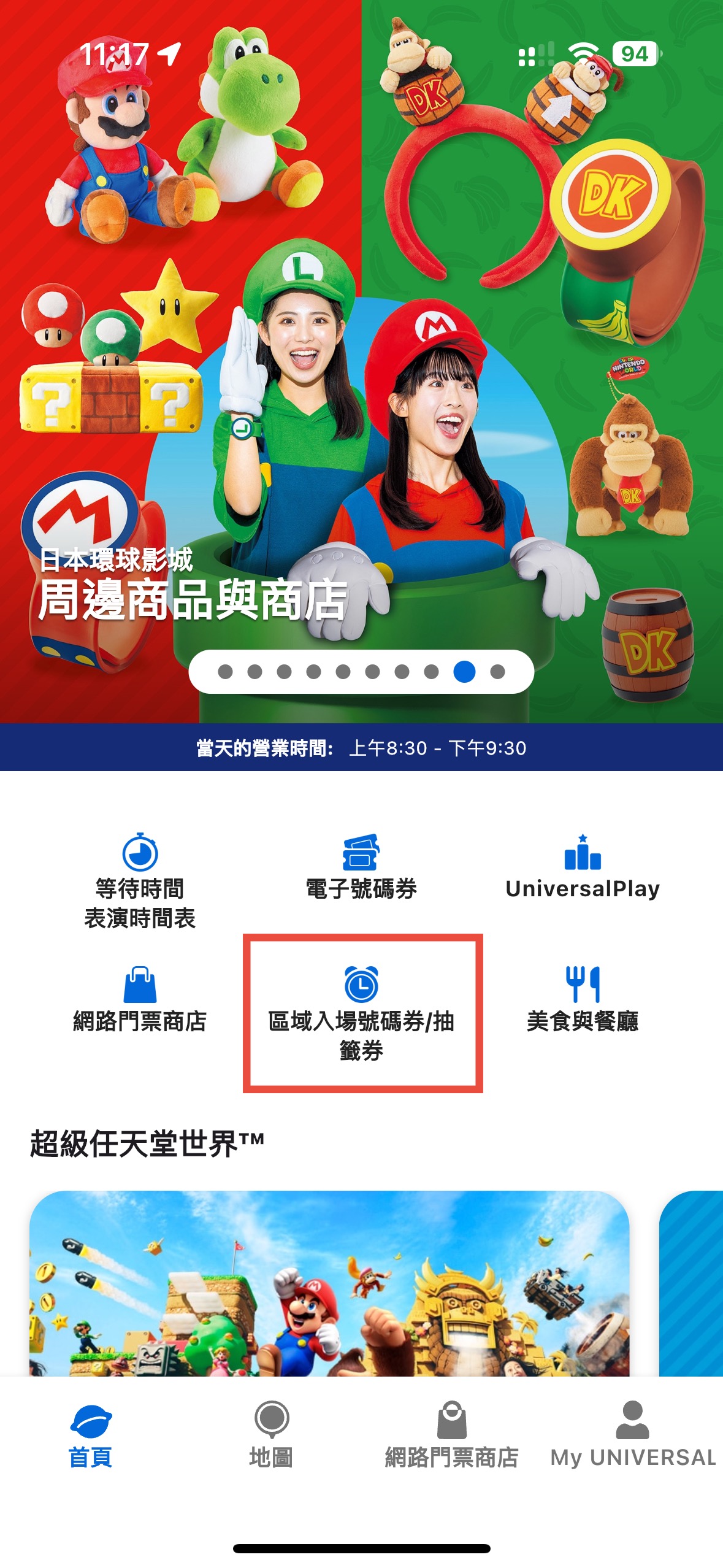Image resolution: width=723 pixels, height=1568 pixels.
Task: Open 等待時間 表演時間表
Action: [x=140, y=881]
